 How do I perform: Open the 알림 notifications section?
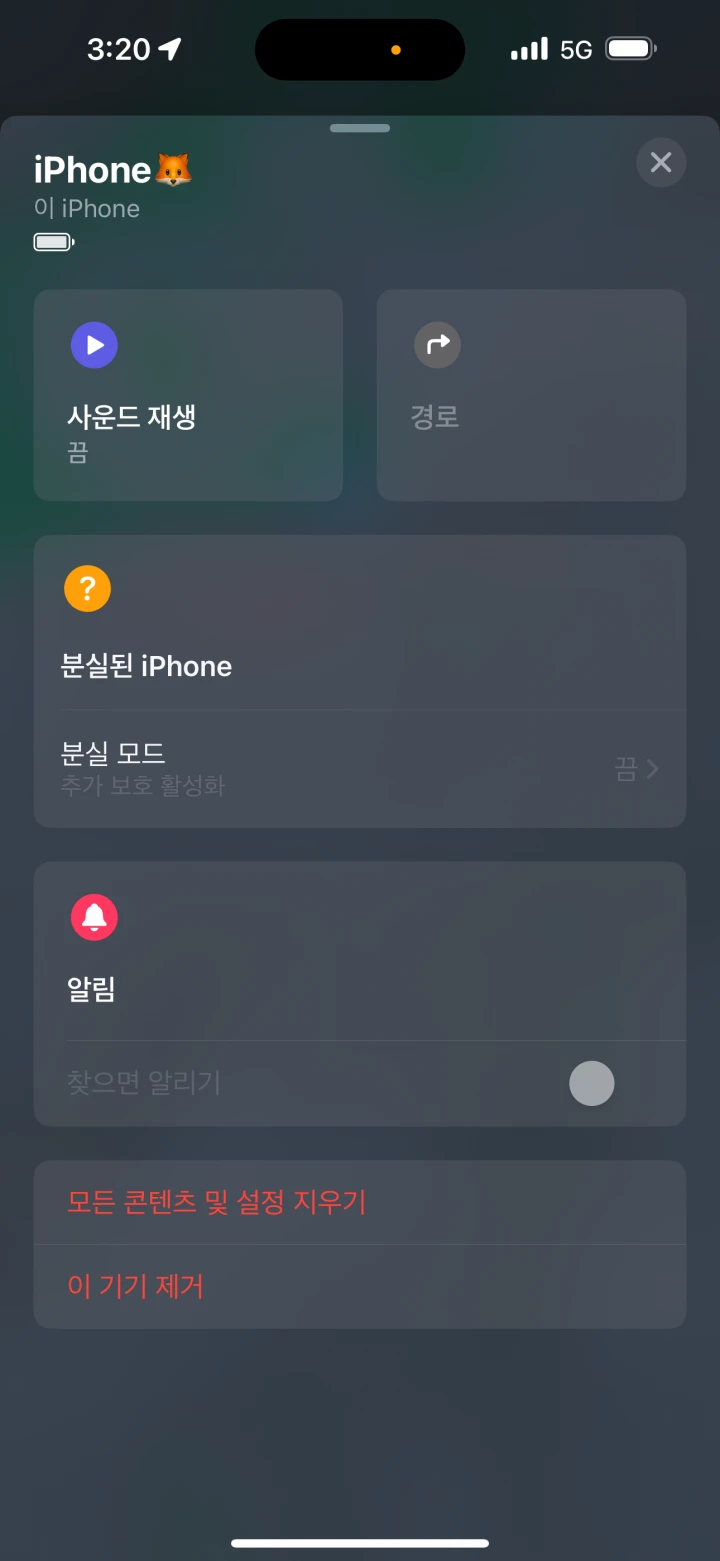[91, 988]
